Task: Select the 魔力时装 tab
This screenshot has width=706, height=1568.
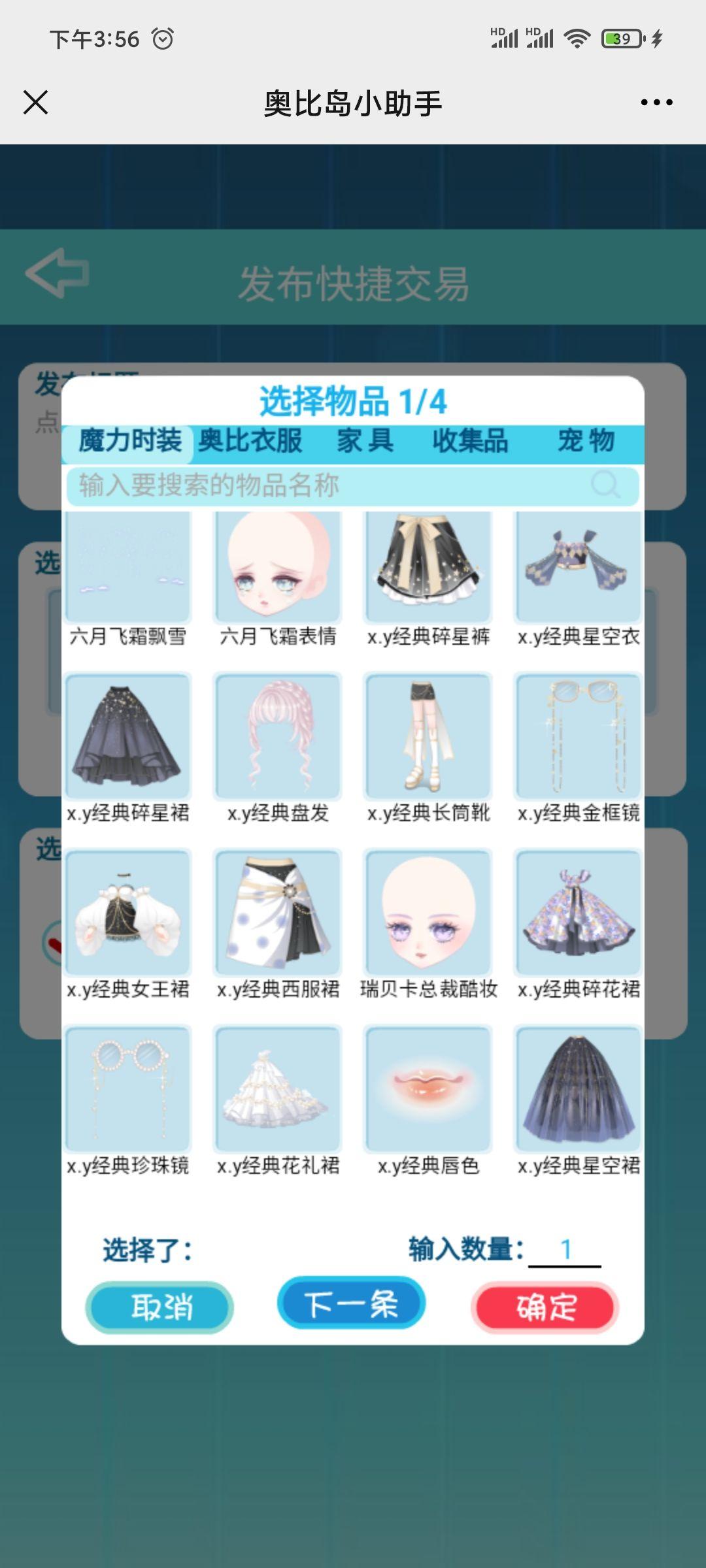Action: (130, 441)
